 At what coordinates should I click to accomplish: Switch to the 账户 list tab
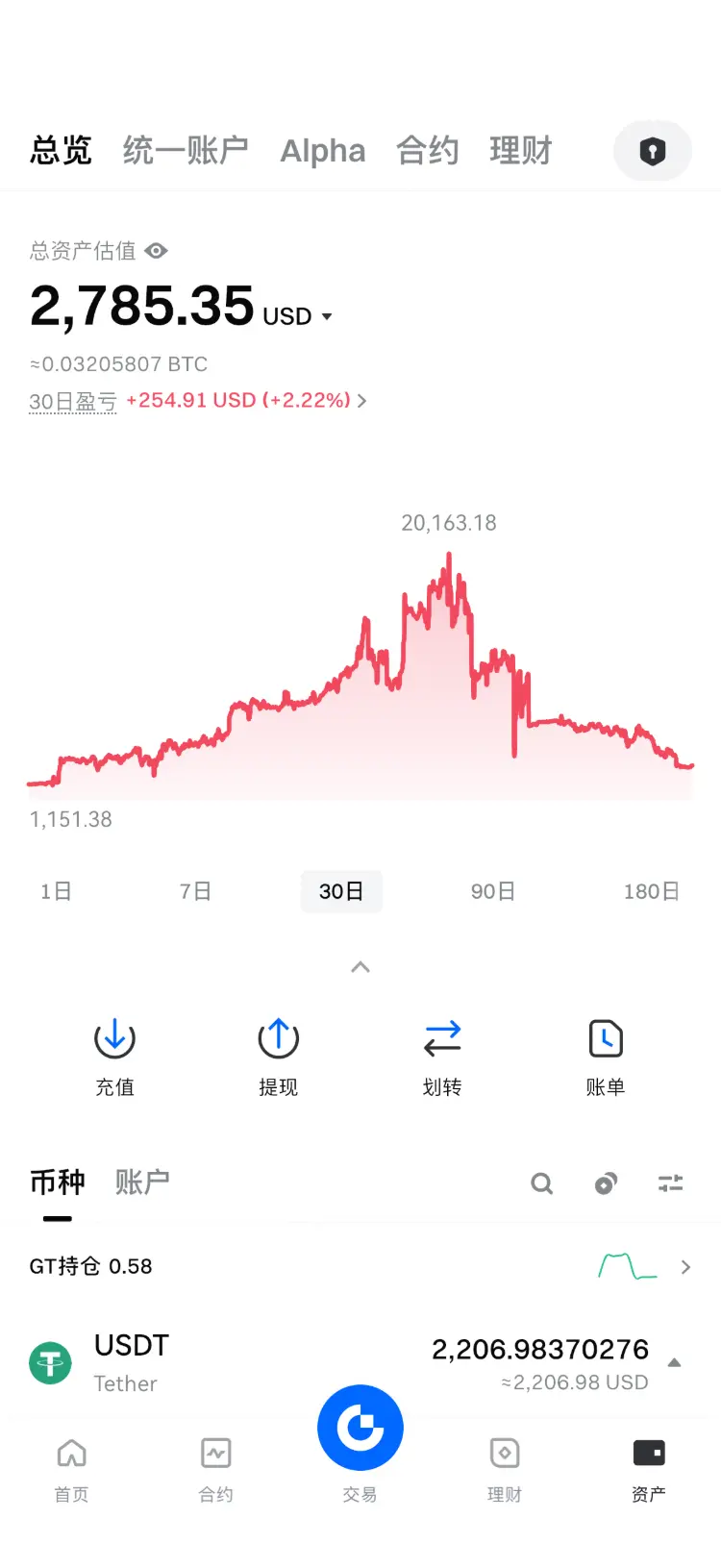[142, 1182]
